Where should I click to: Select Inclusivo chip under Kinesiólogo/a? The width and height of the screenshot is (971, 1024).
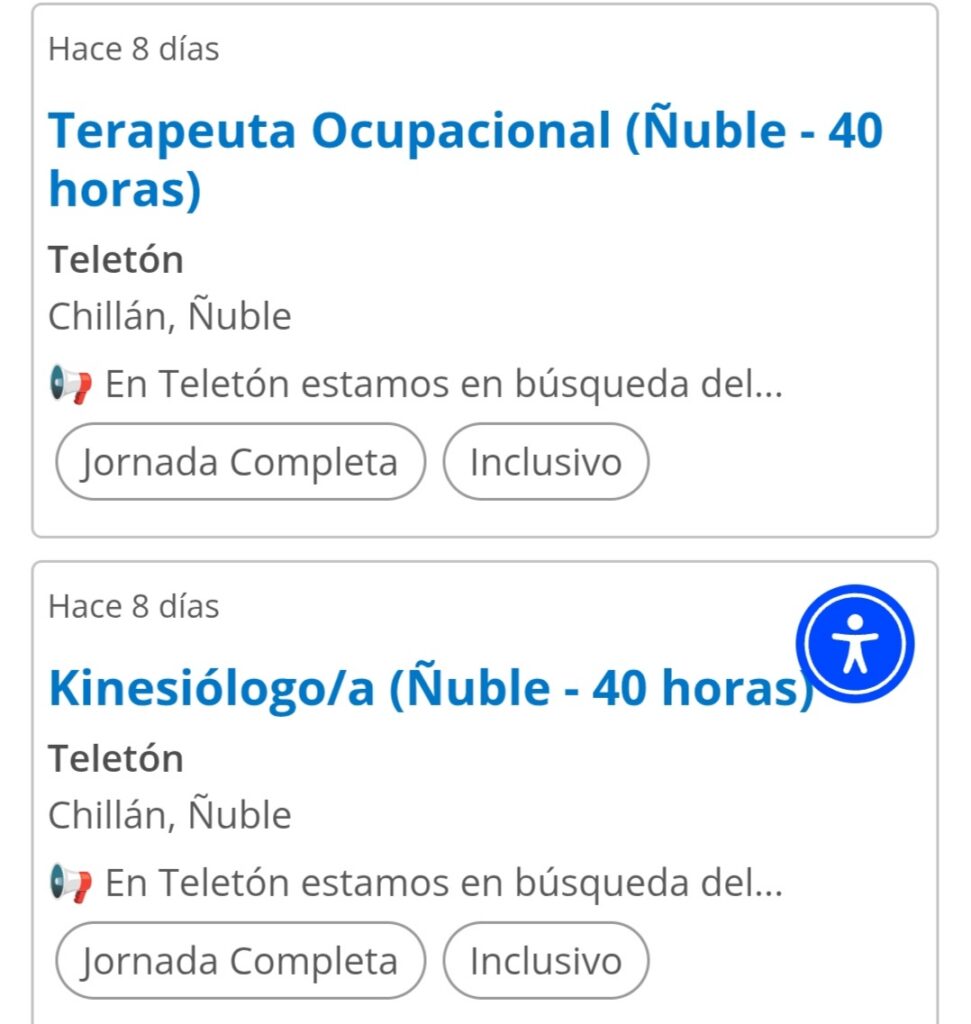click(546, 961)
